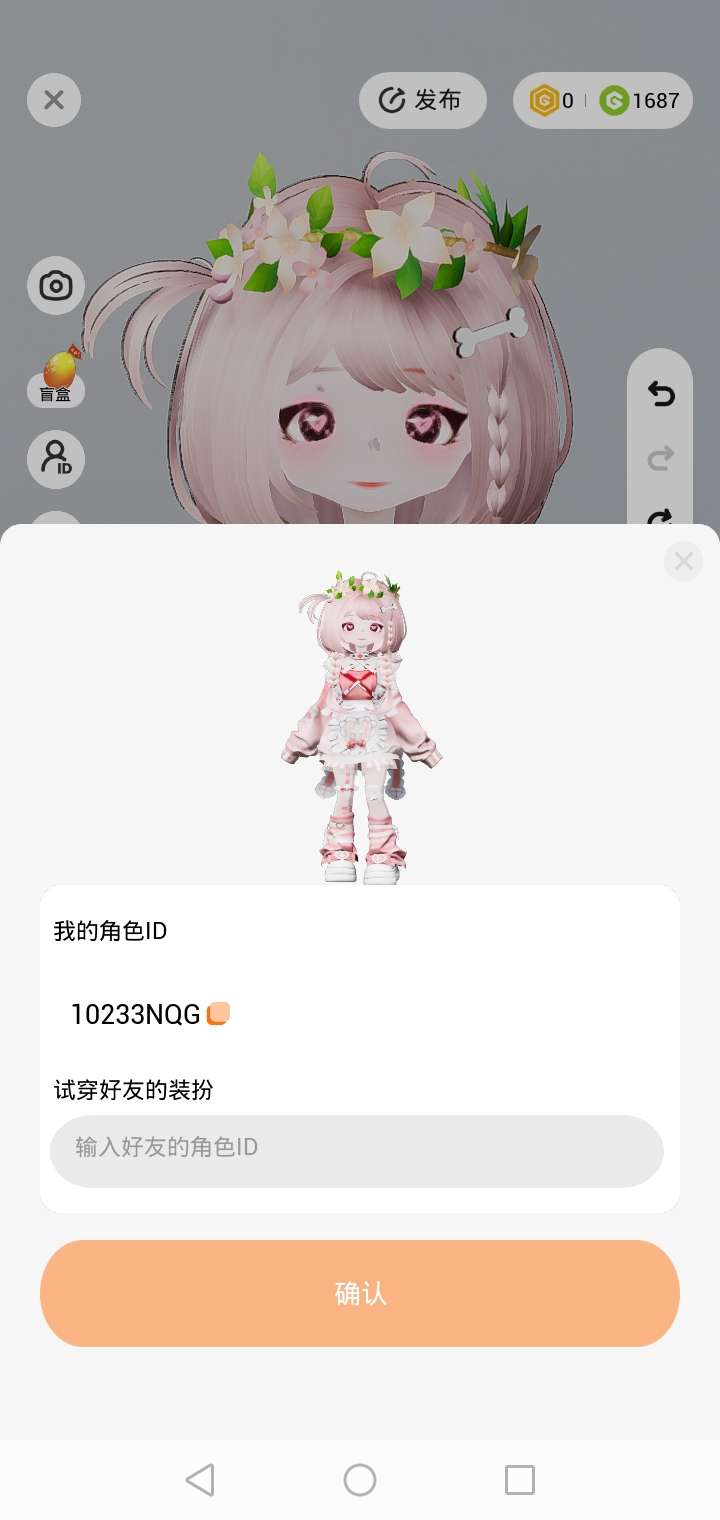Image resolution: width=720 pixels, height=1520 pixels.
Task: Dismiss the character ID panel
Action: click(x=684, y=562)
